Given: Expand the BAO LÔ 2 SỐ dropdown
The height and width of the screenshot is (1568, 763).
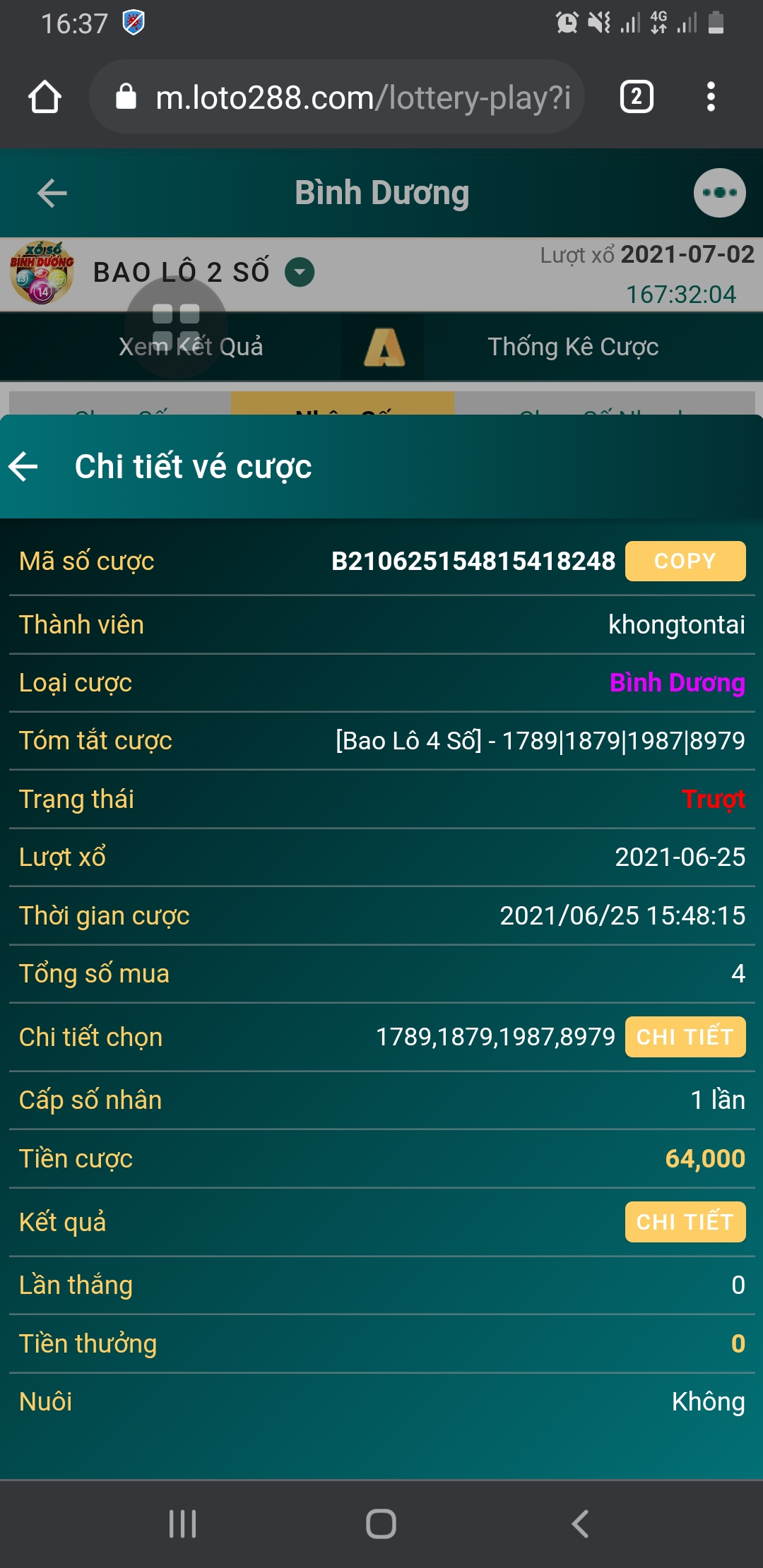Looking at the screenshot, I should click(300, 273).
